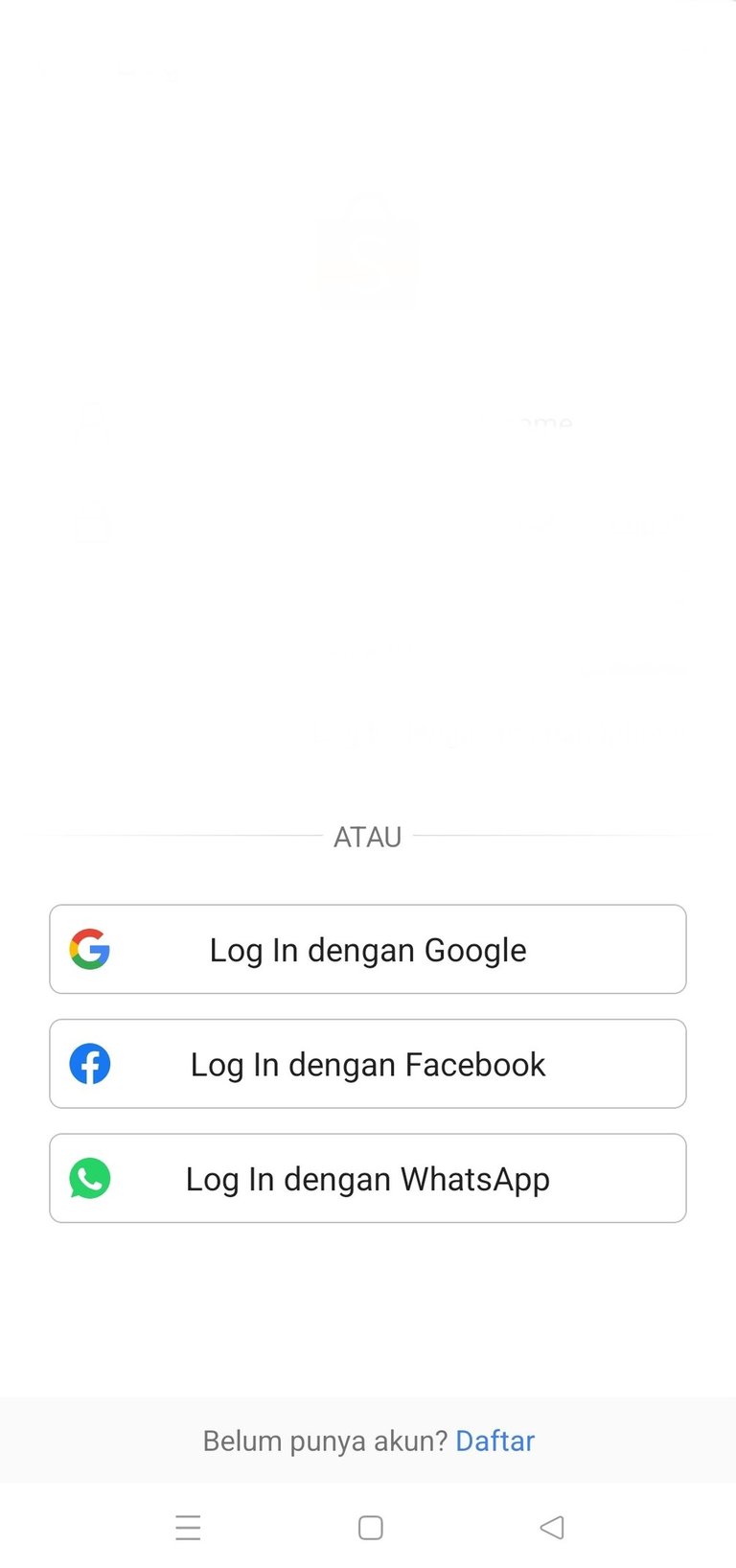Go back using the system back button
This screenshot has width=736, height=1568.
552,1527
